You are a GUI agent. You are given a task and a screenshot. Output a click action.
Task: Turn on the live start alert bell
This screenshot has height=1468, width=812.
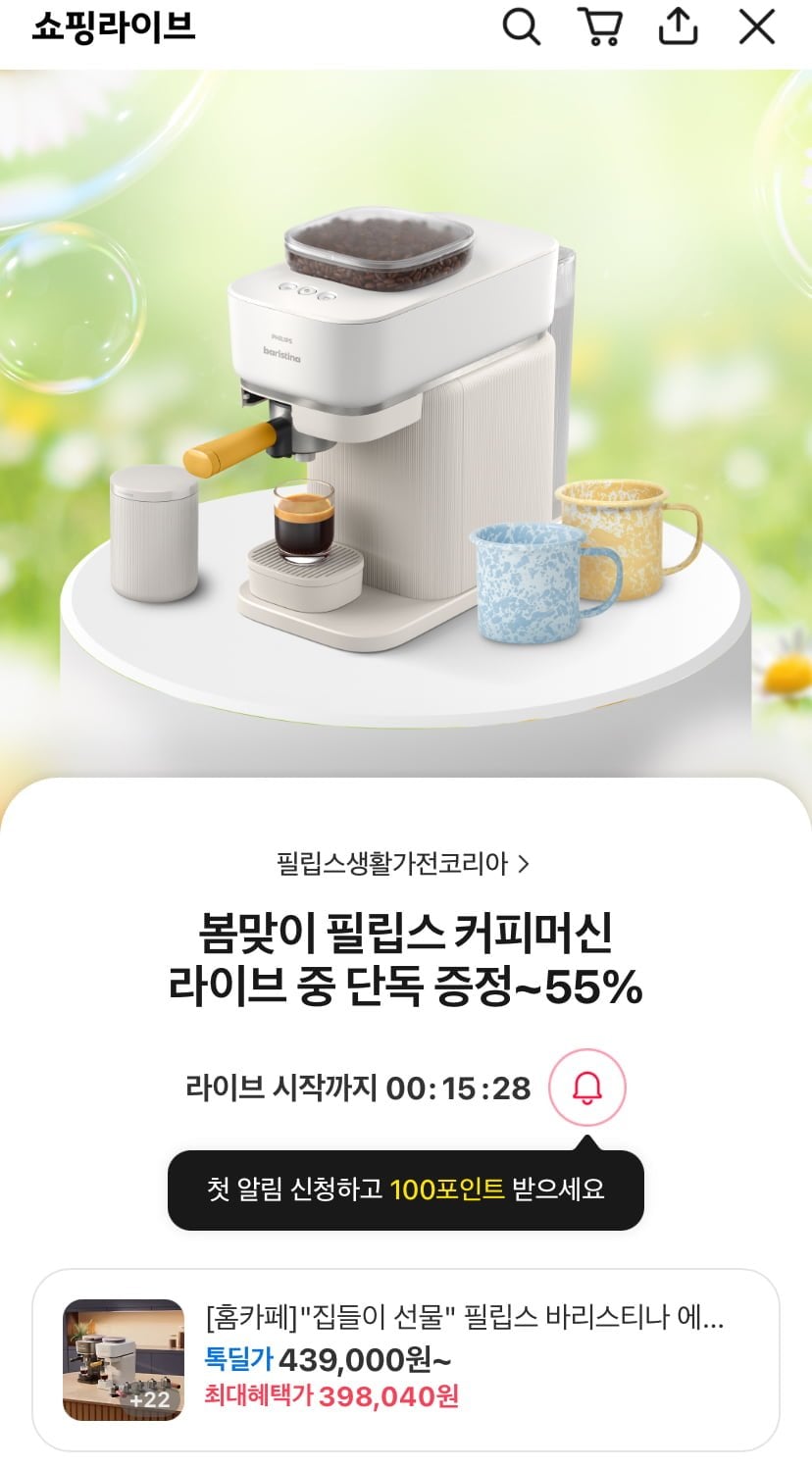586,1088
